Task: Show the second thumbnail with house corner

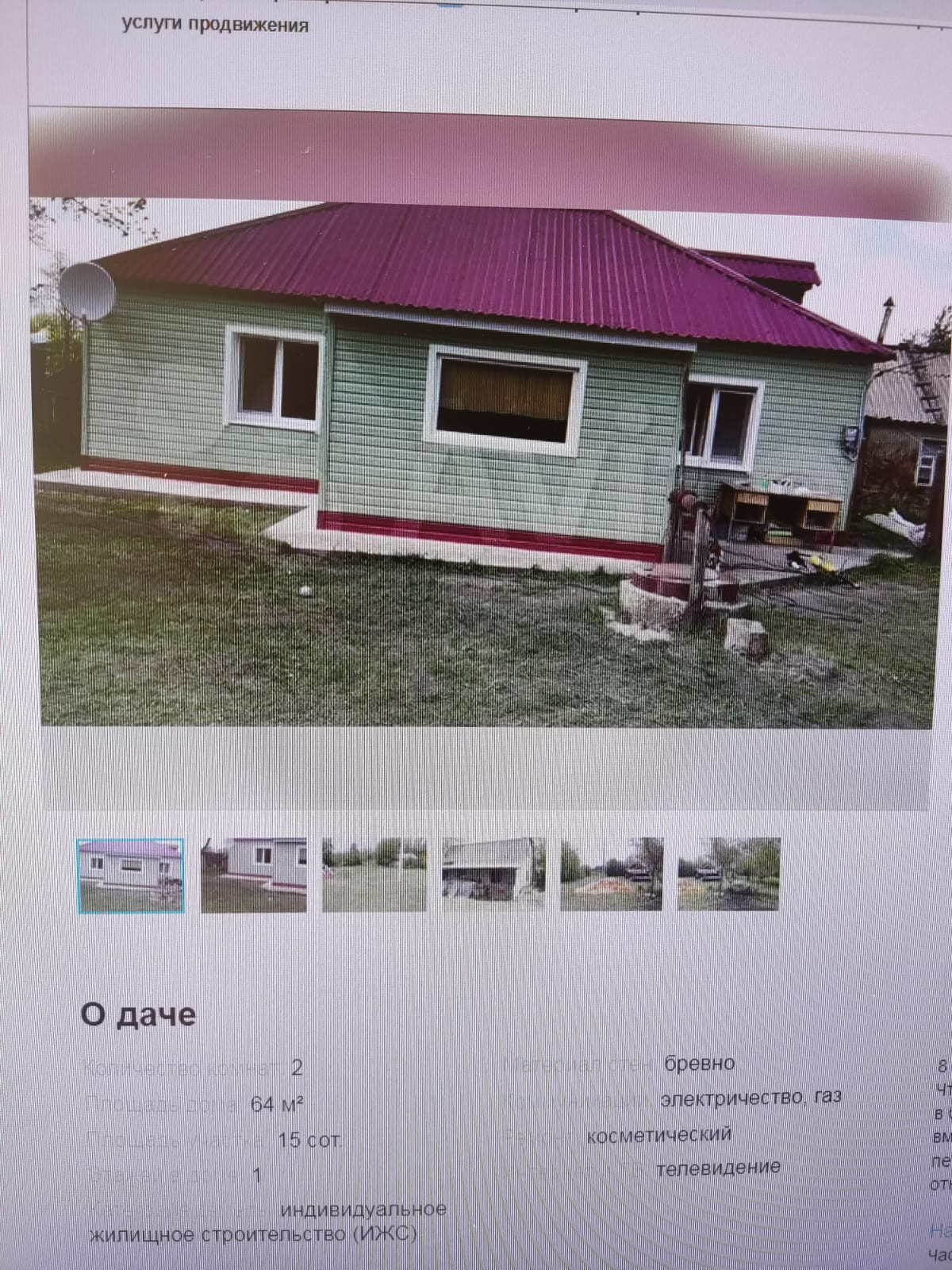Action: tap(254, 875)
